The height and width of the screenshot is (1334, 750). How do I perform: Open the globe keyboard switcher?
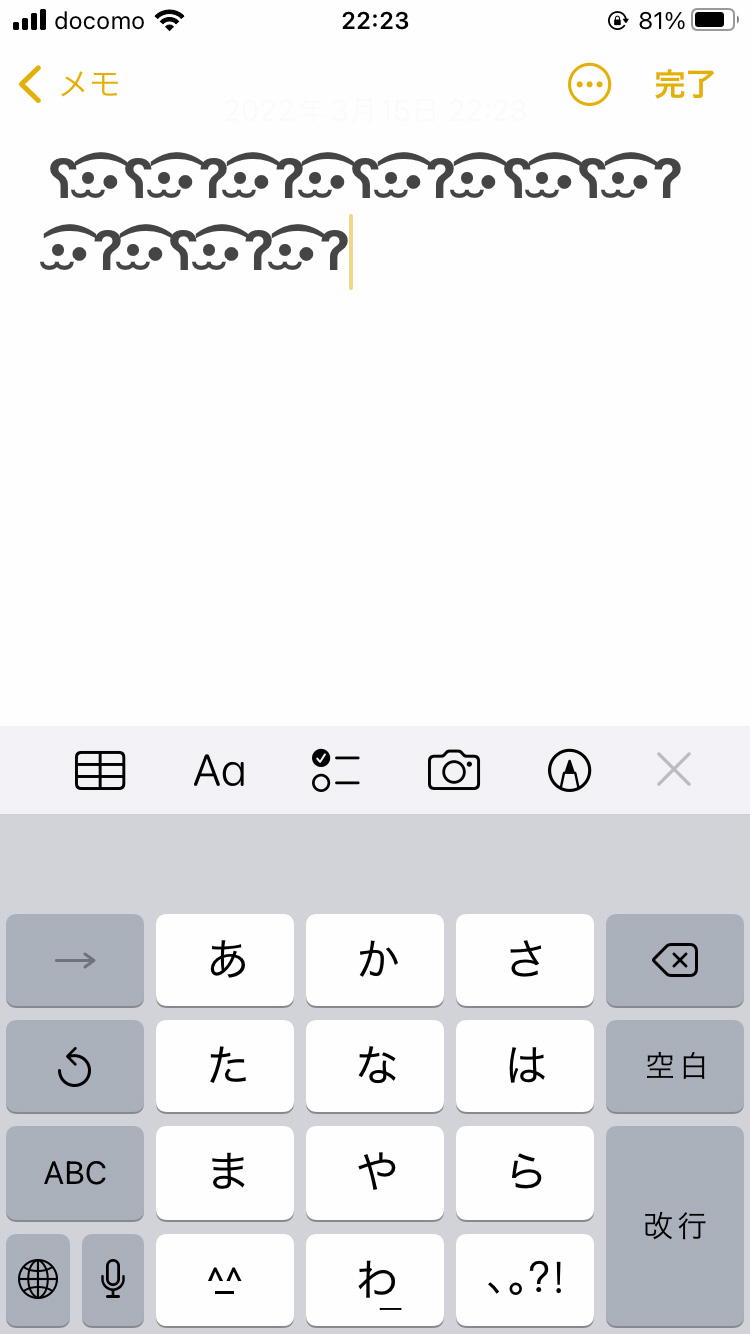tap(38, 1278)
